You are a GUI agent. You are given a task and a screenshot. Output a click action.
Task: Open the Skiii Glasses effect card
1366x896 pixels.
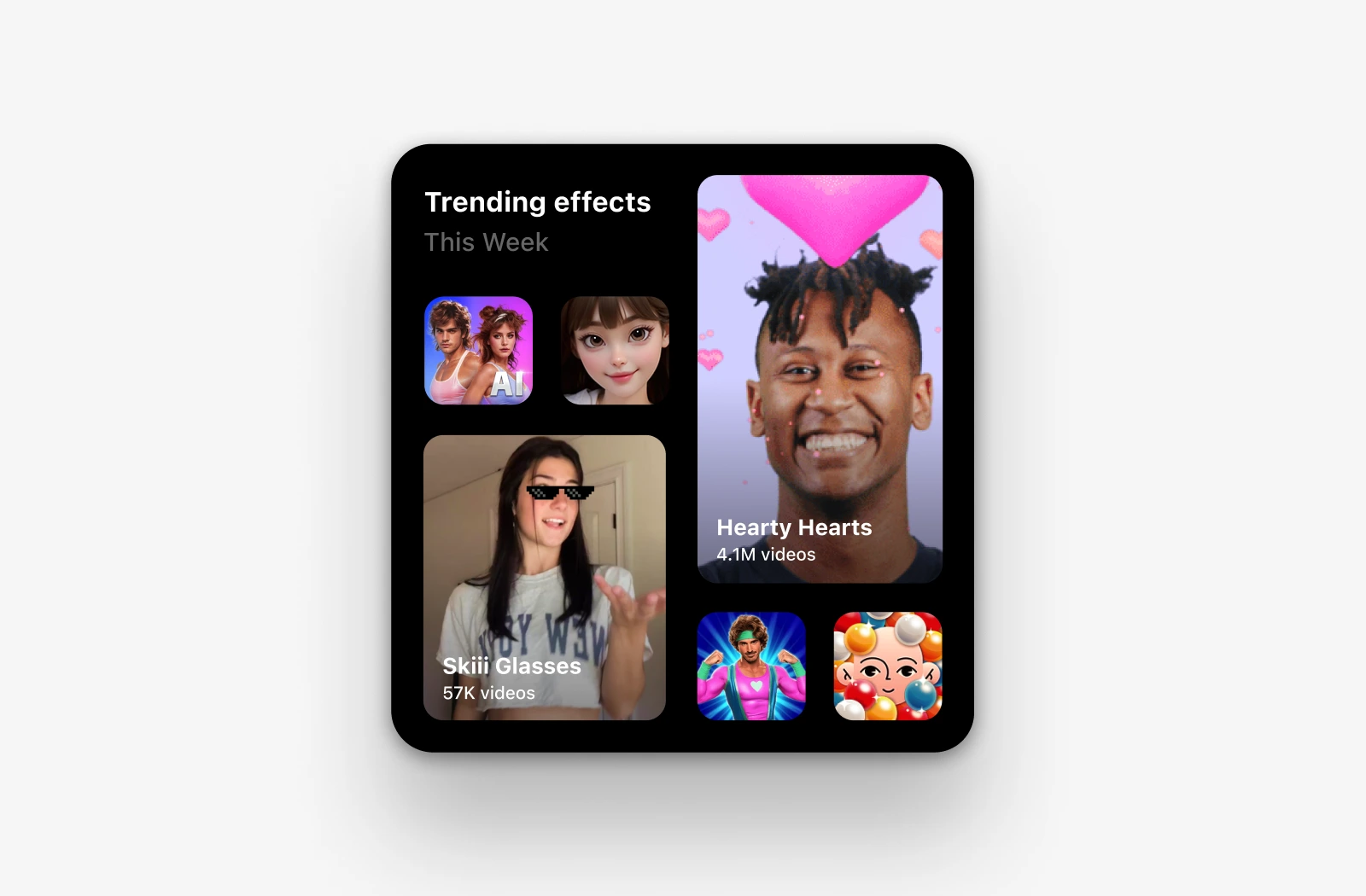coord(544,578)
